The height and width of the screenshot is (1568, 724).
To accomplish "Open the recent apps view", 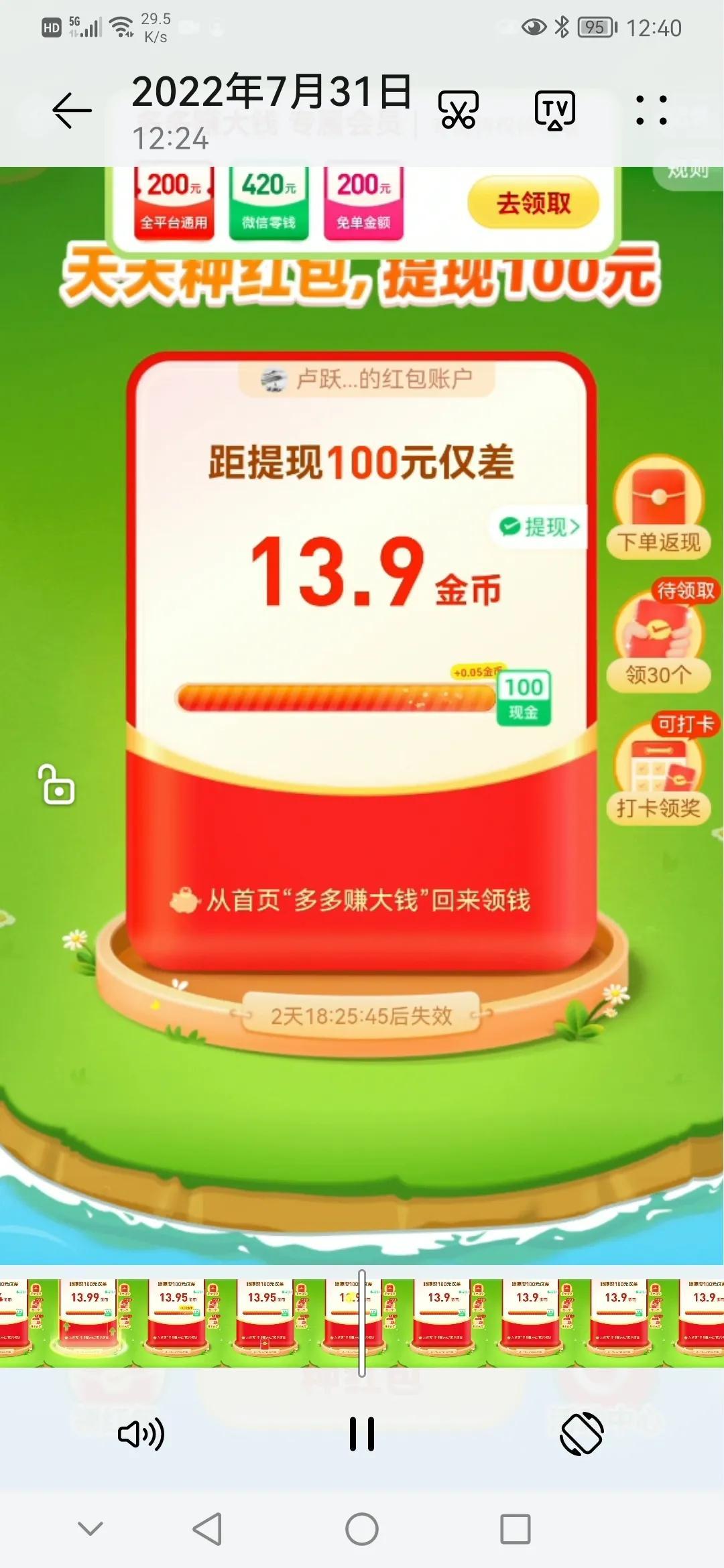I will [x=516, y=1529].
